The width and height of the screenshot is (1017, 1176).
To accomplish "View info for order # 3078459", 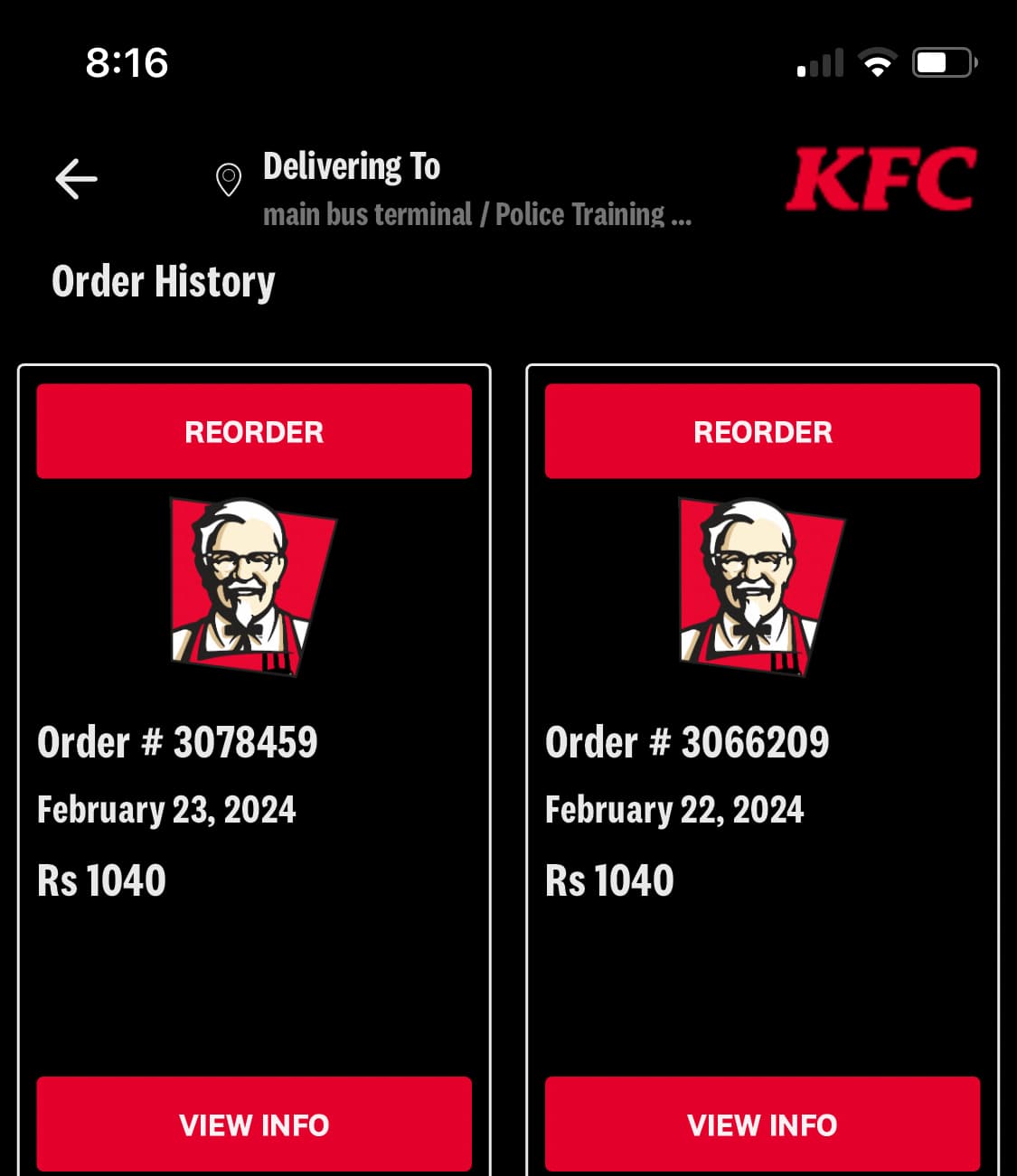I will (254, 1124).
